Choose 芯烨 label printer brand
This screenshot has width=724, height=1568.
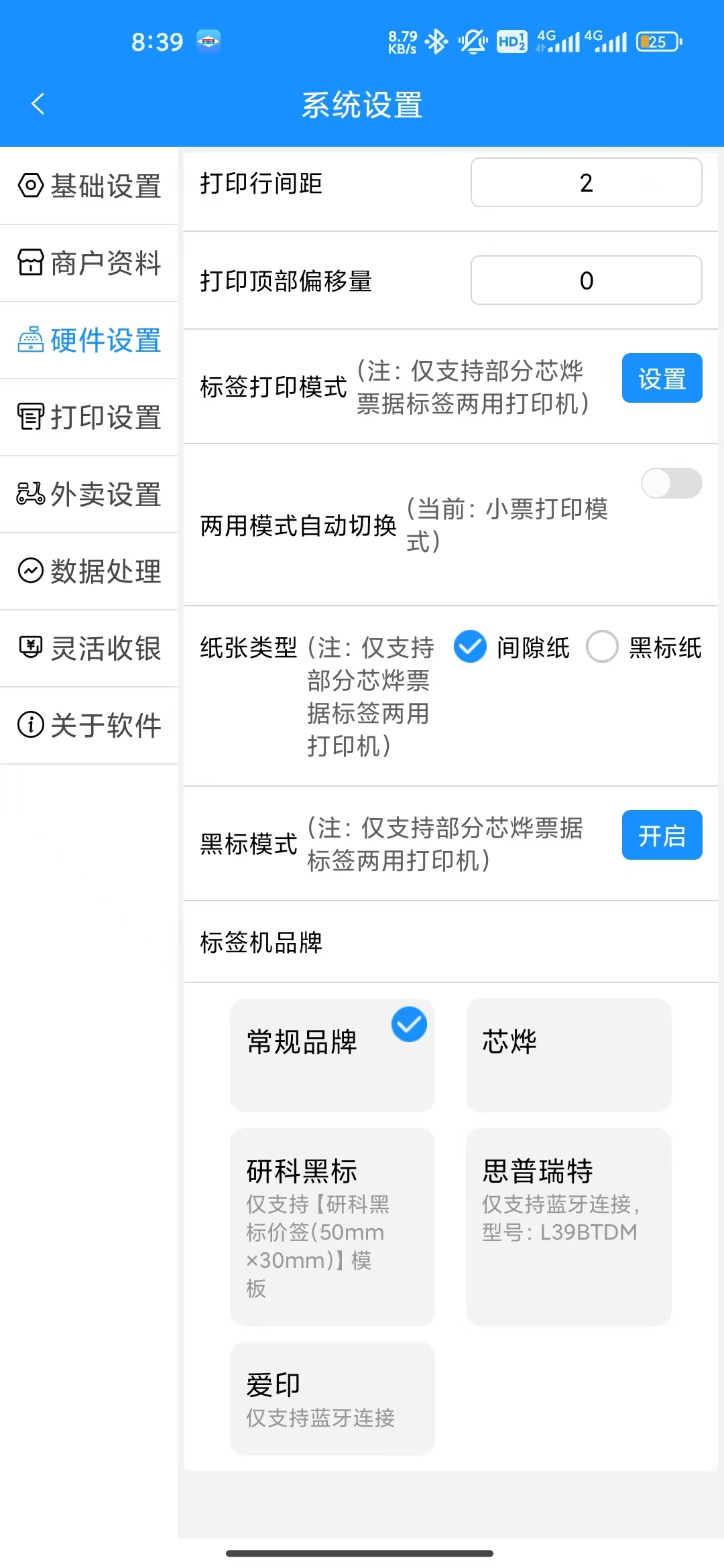click(568, 1055)
